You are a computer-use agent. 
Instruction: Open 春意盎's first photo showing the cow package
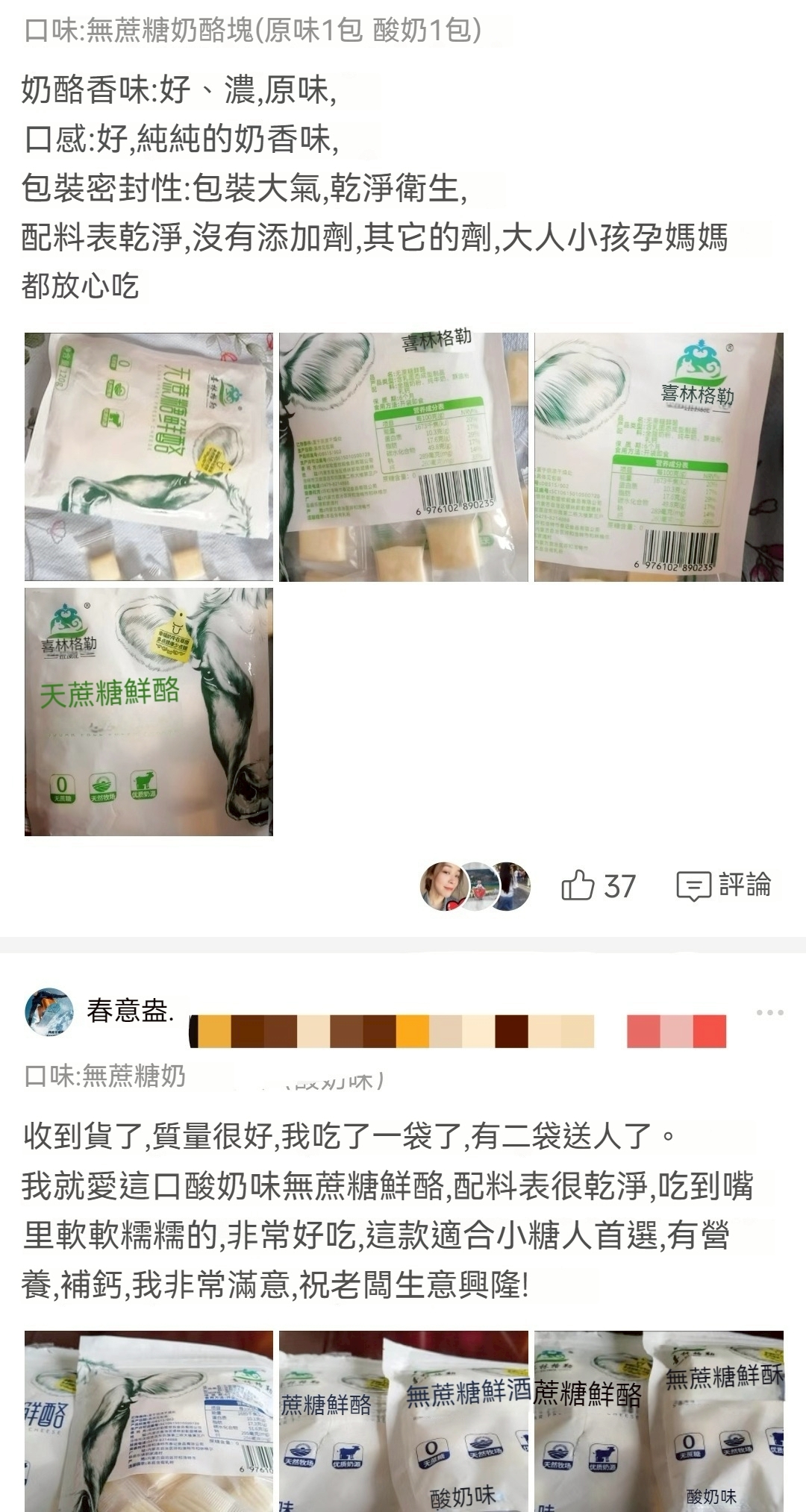(149, 1422)
